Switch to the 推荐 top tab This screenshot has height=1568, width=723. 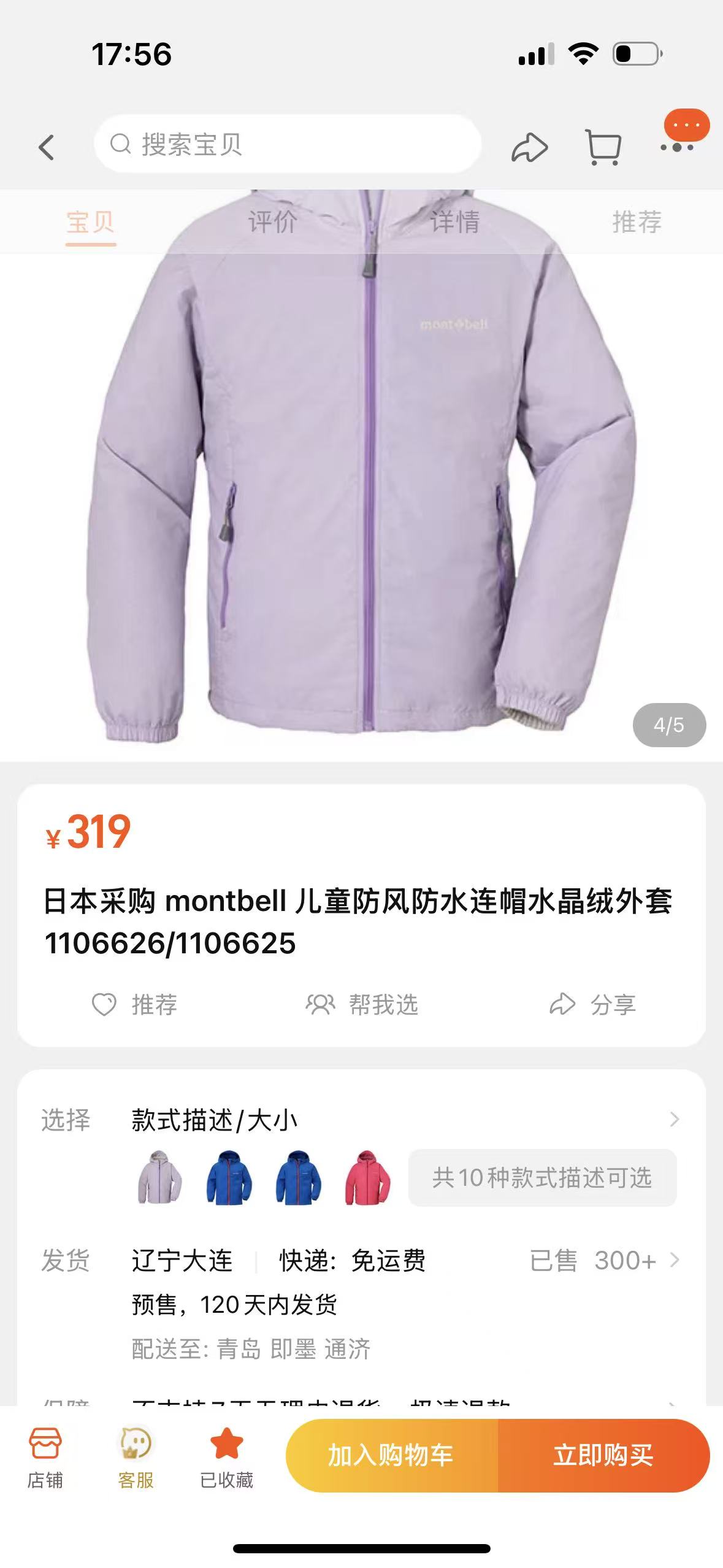point(637,221)
